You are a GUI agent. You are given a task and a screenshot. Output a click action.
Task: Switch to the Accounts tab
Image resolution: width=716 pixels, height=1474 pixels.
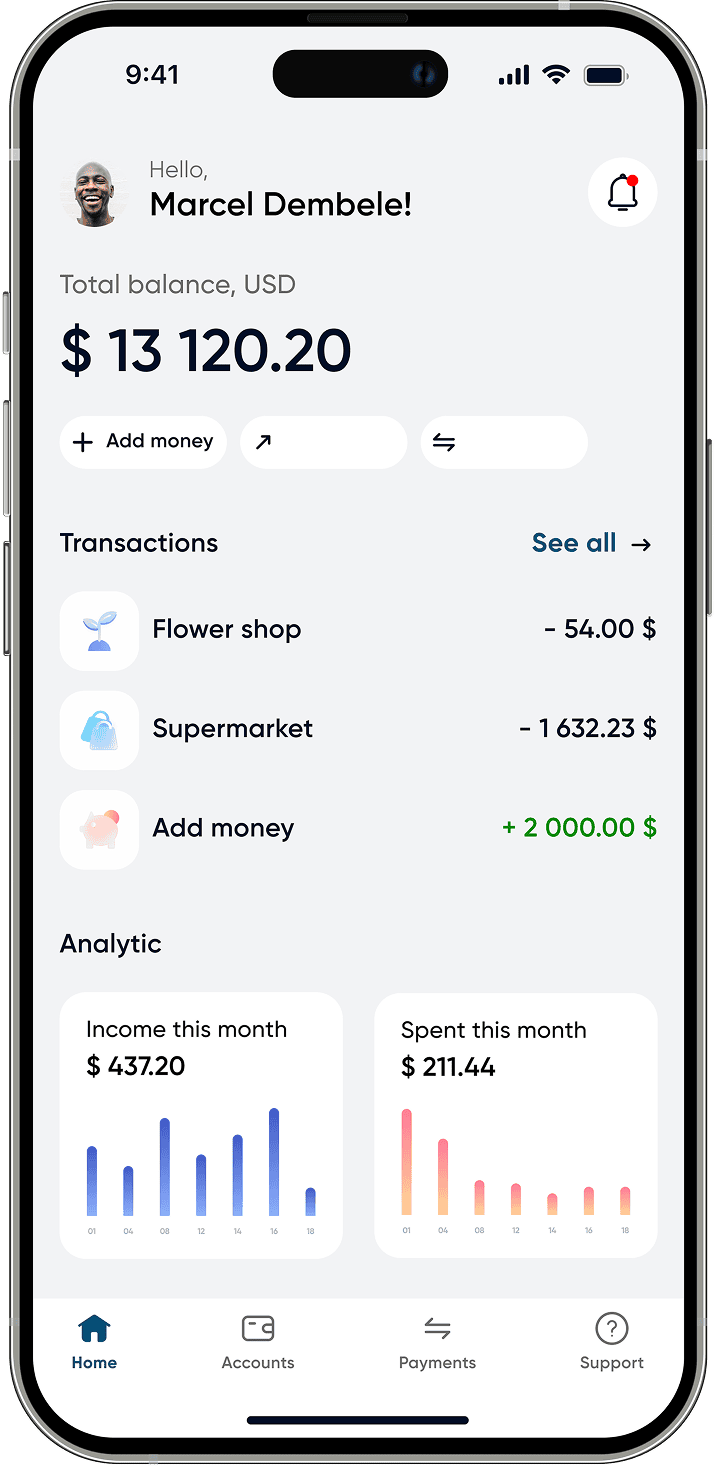pos(258,1343)
